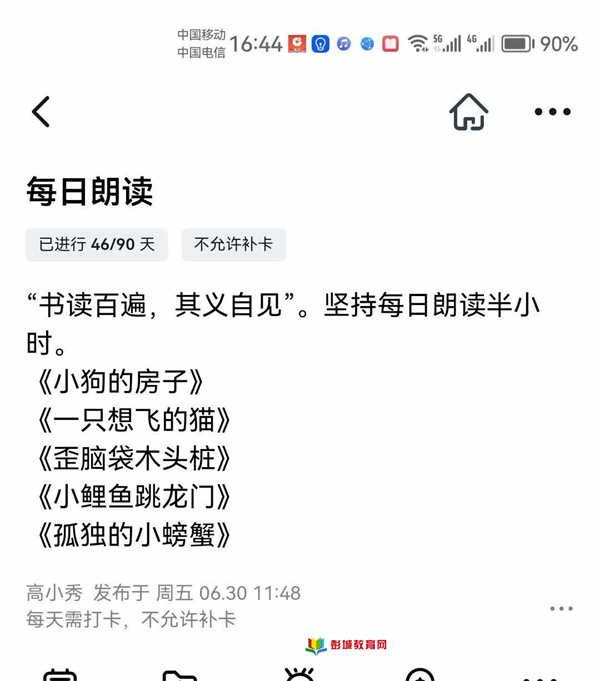The image size is (600, 681).
Task: Go back using the top-left arrow
Action: tap(41, 112)
